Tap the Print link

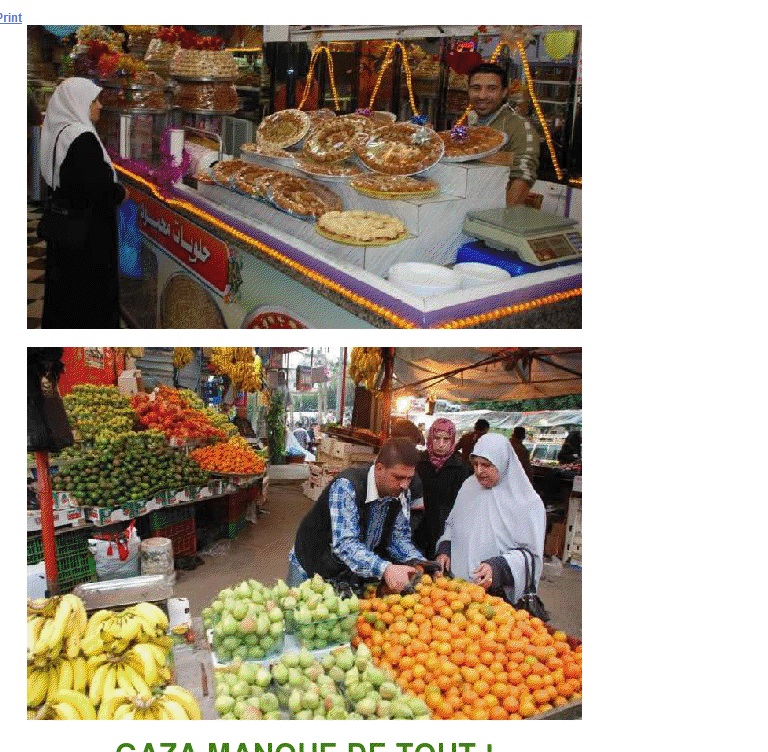[10, 18]
